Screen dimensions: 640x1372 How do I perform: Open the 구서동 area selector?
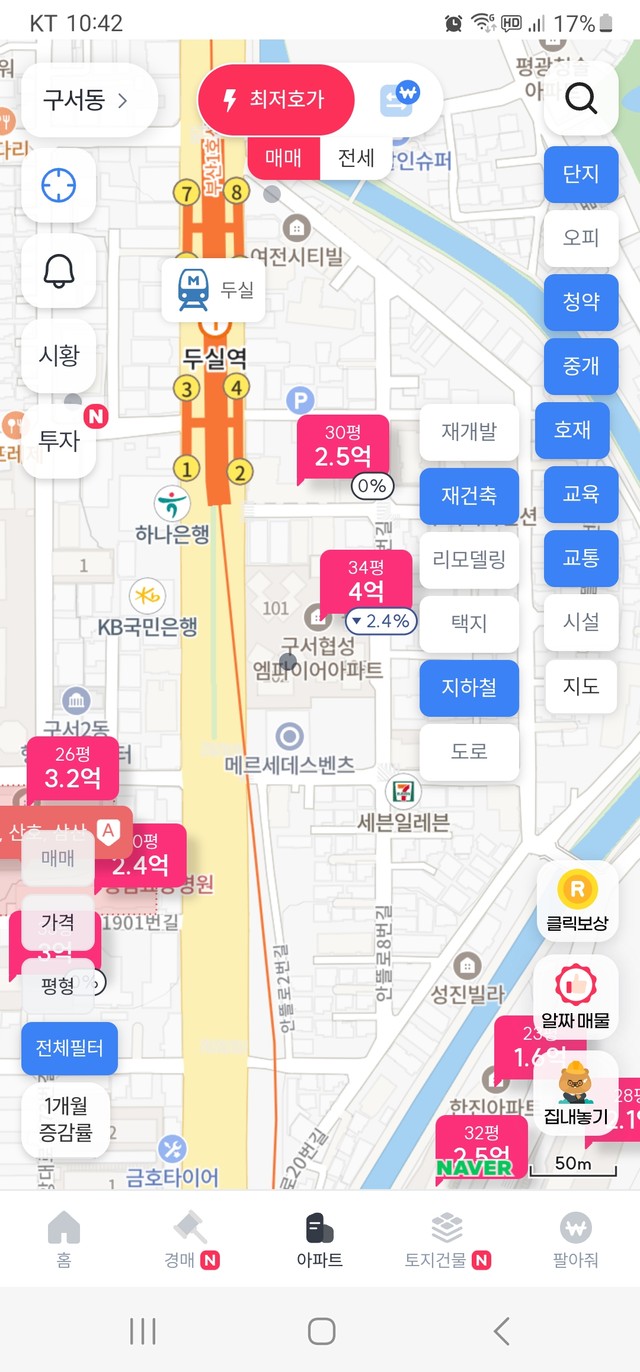point(88,100)
